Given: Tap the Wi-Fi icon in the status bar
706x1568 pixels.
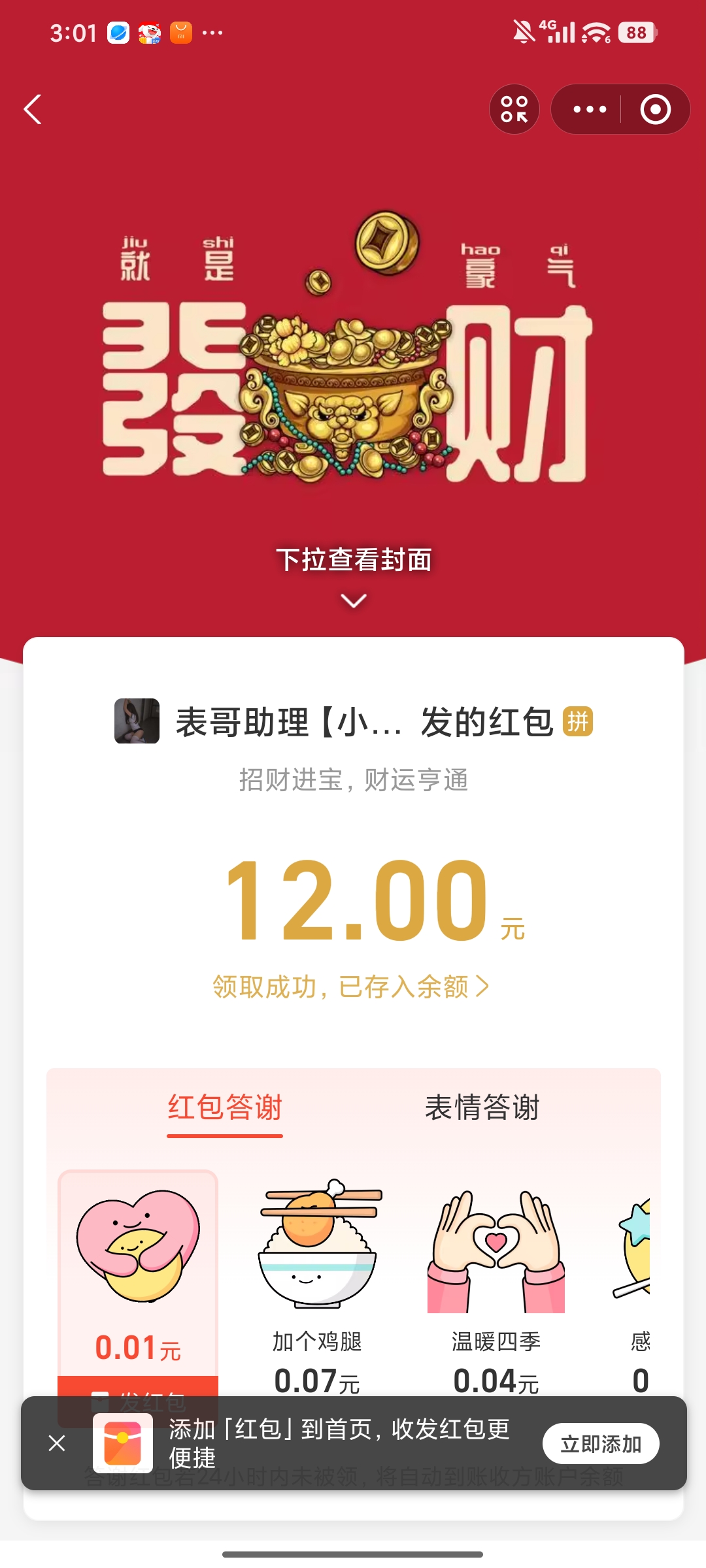Looking at the screenshot, I should pos(597,31).
